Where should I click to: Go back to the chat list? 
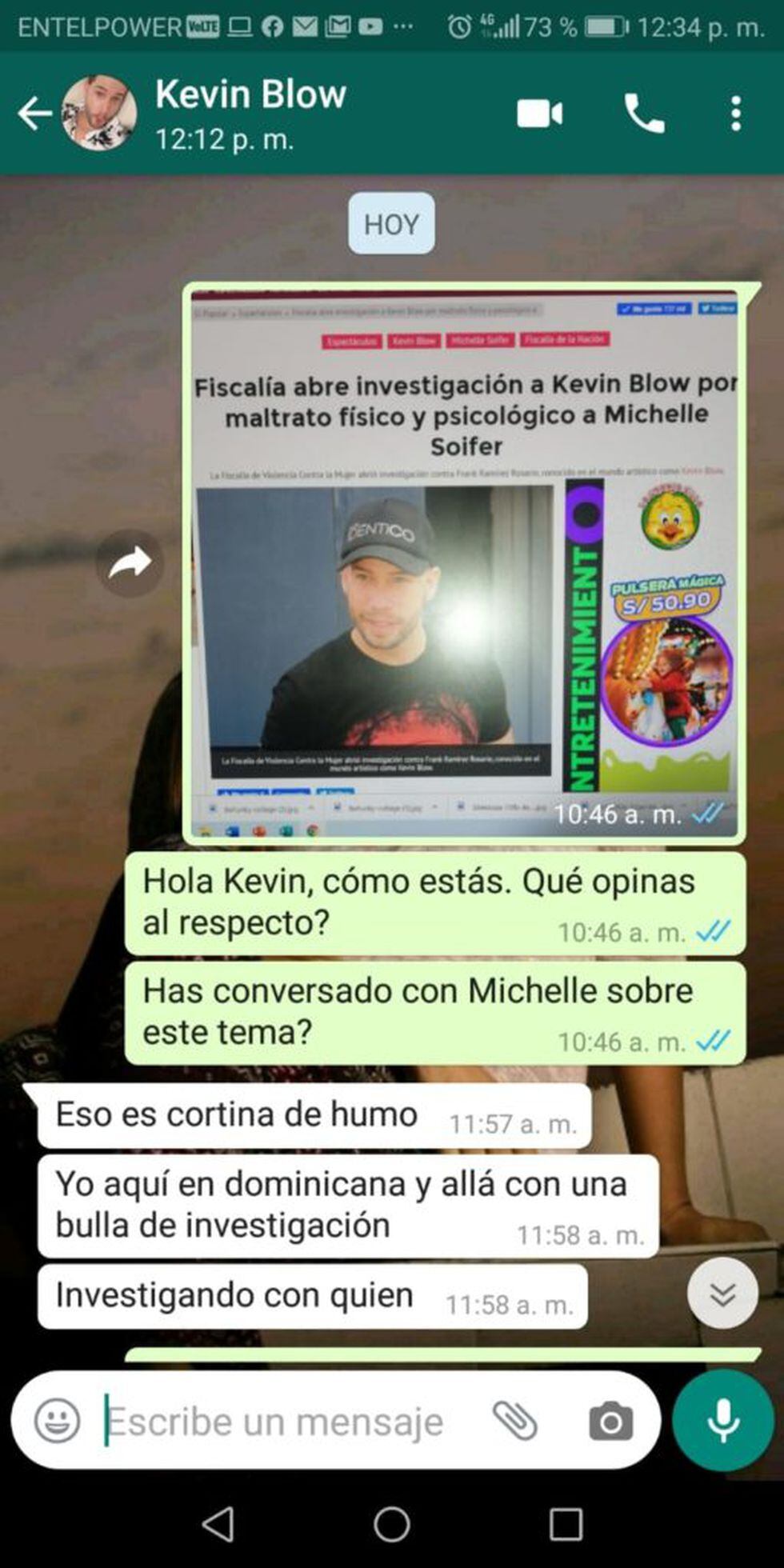[34, 114]
